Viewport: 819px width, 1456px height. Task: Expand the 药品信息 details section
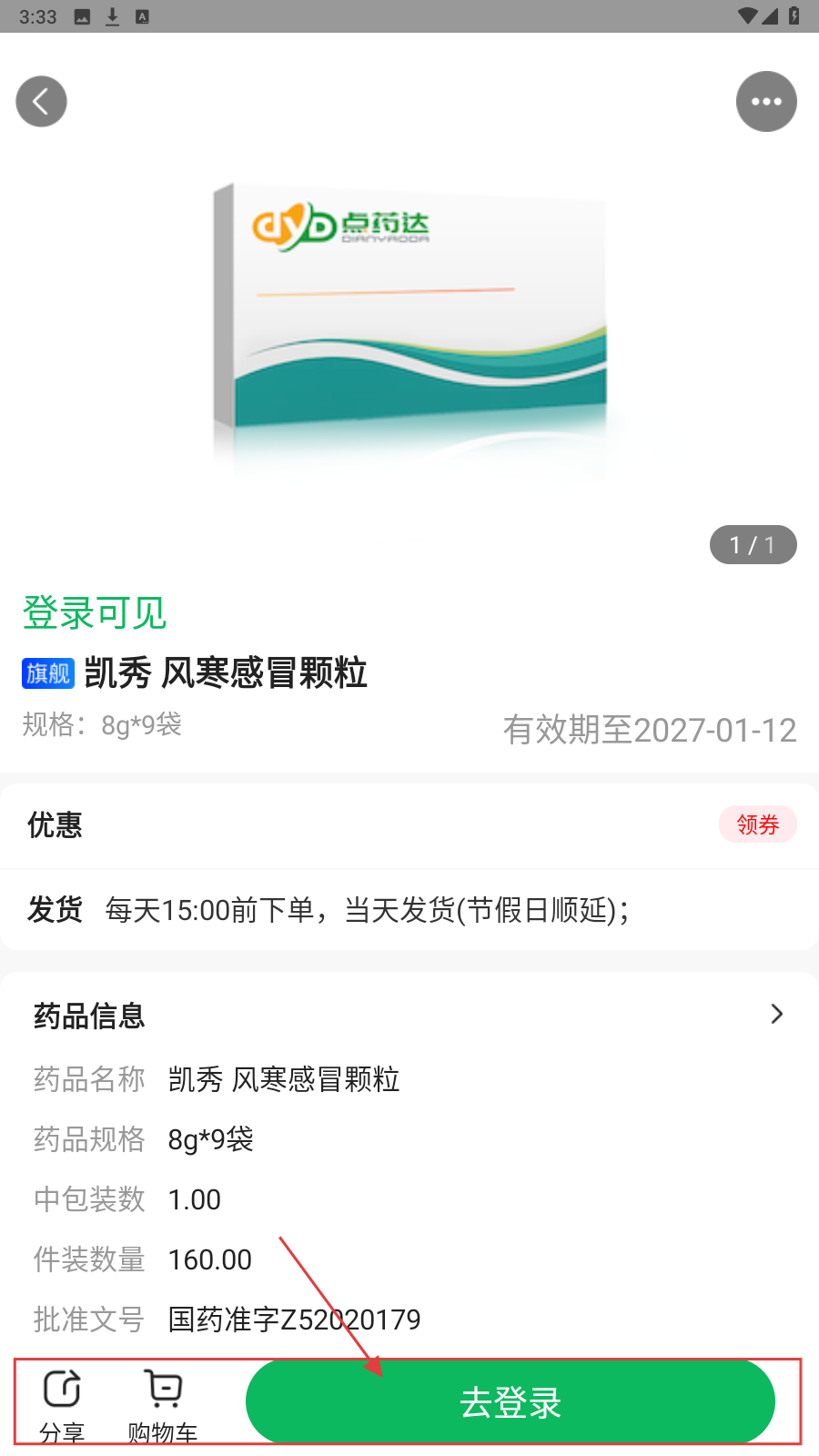click(776, 1015)
